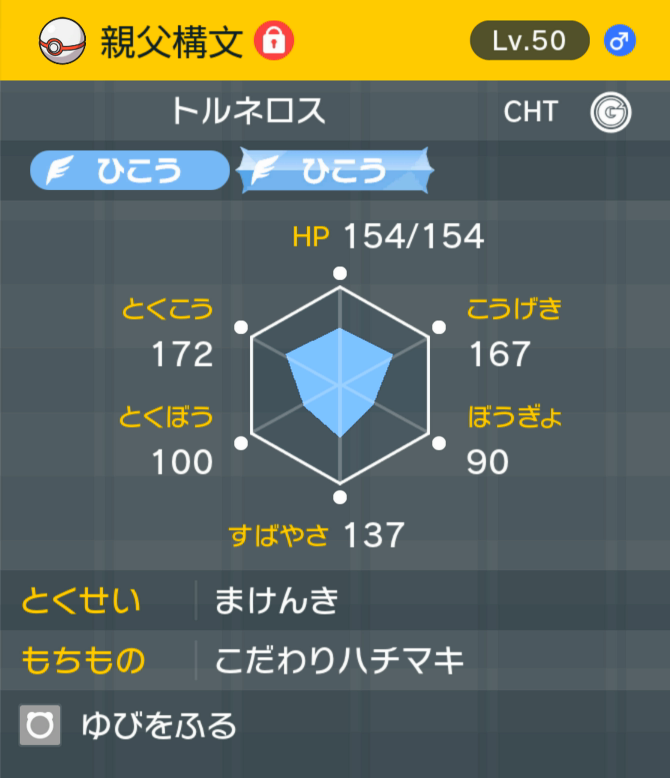Open the ゆびをふる move details
Viewport: 670px width, 778px height.
pyautogui.click(x=158, y=724)
